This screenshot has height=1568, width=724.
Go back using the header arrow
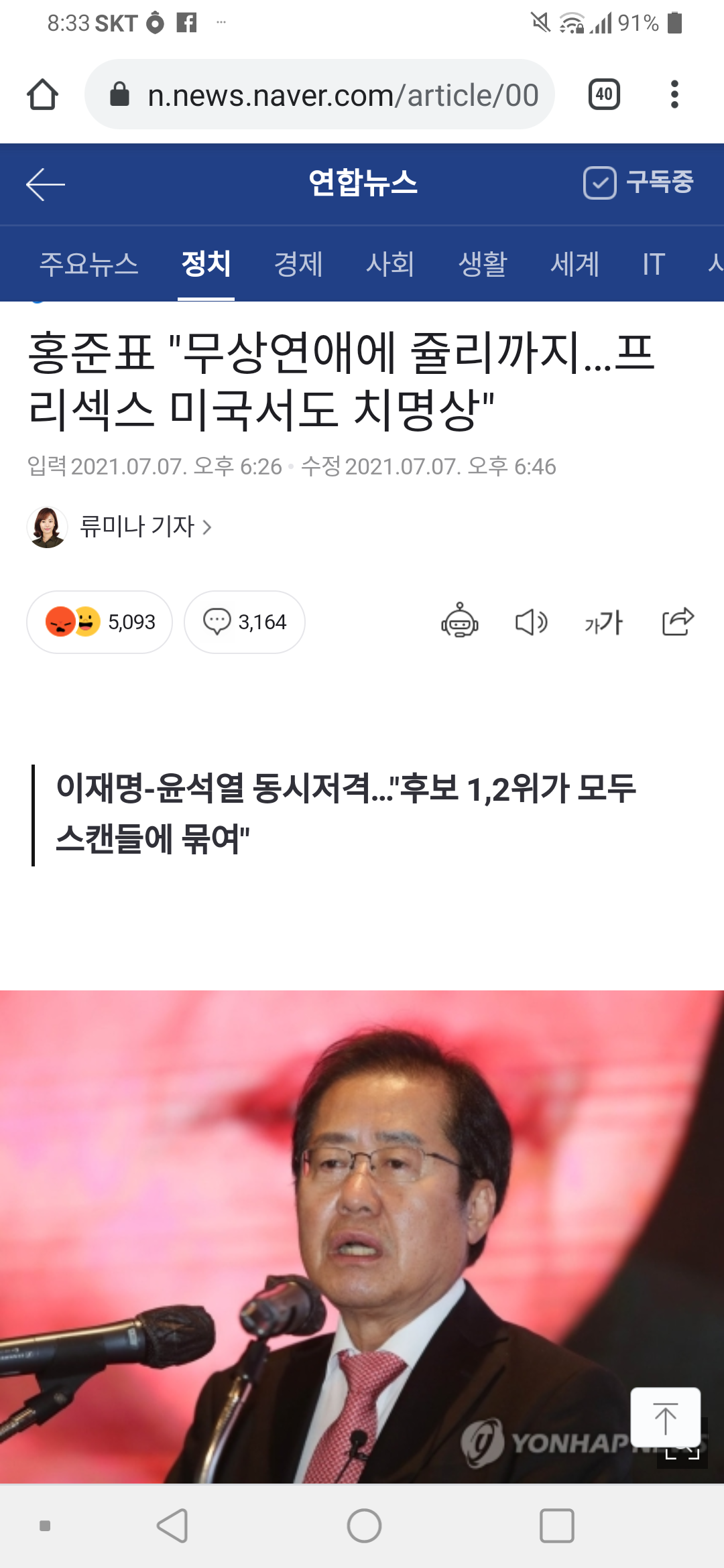click(x=45, y=184)
